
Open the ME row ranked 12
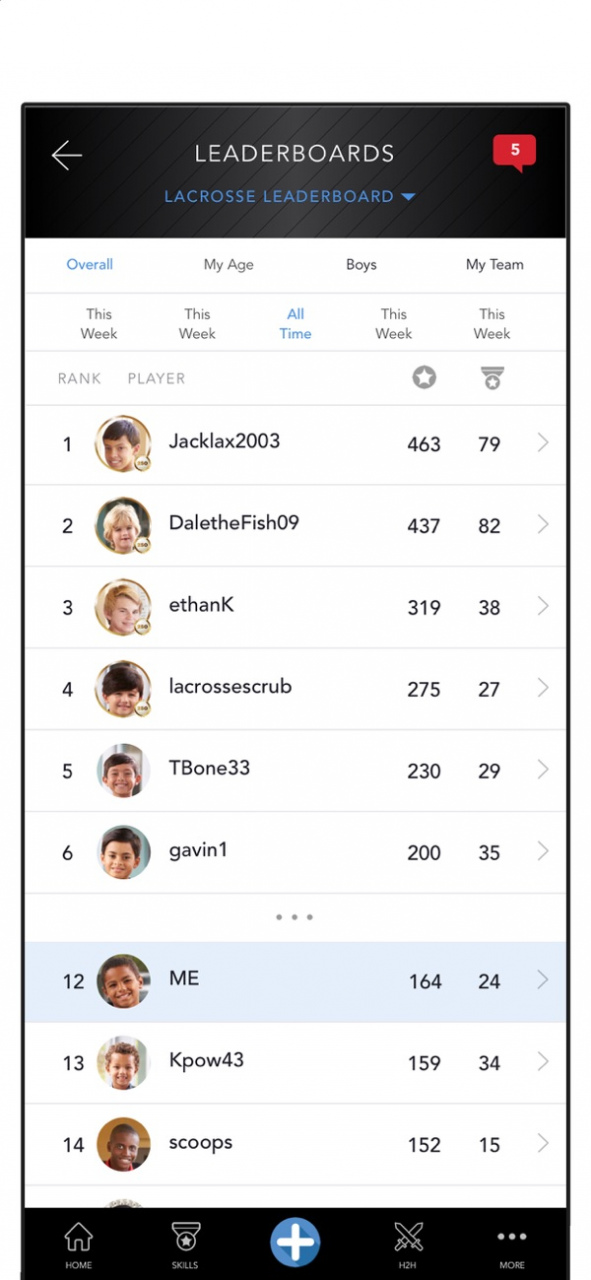tap(295, 982)
